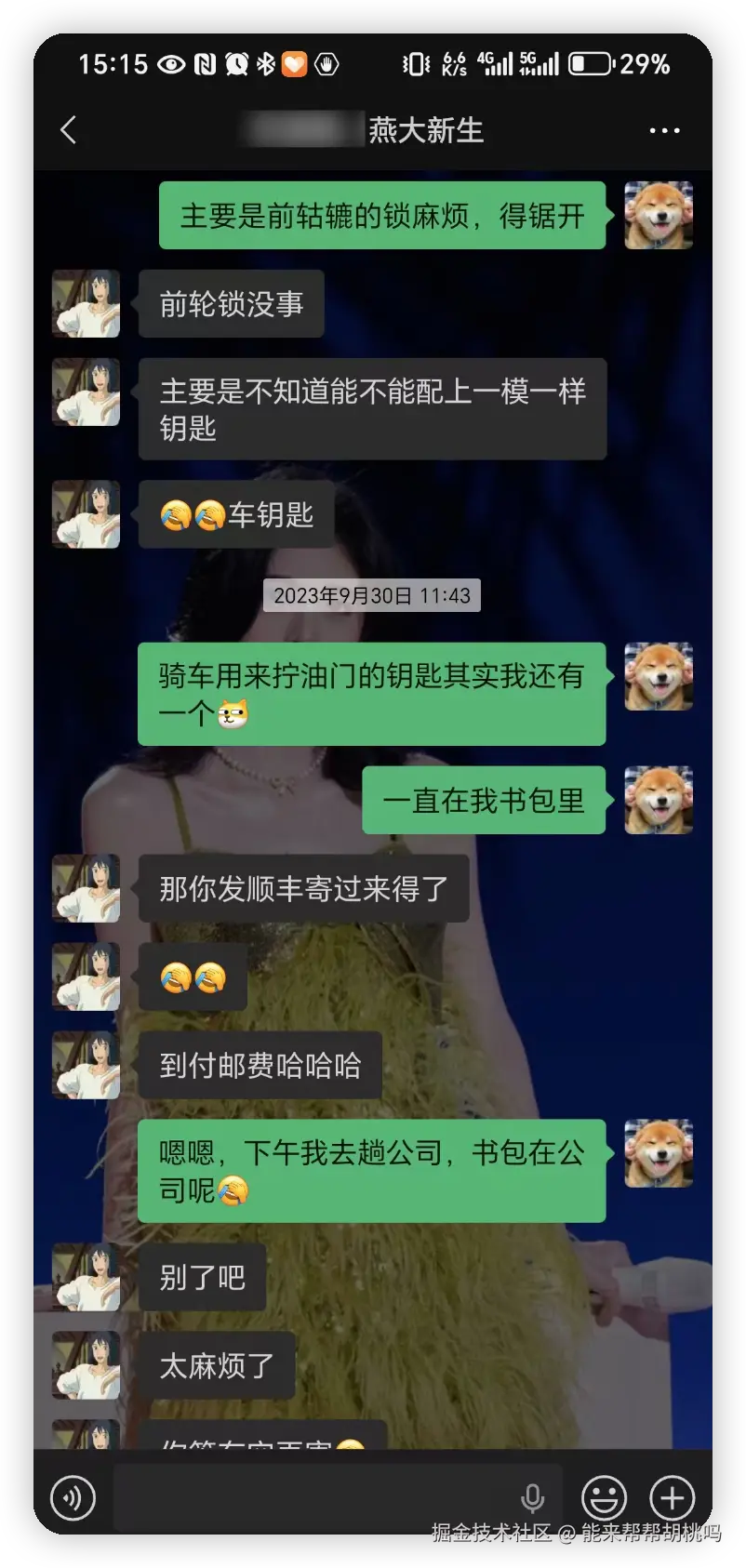Tap the Bluetooth icon in the status bar
This screenshot has height=1568, width=746.
click(x=267, y=63)
